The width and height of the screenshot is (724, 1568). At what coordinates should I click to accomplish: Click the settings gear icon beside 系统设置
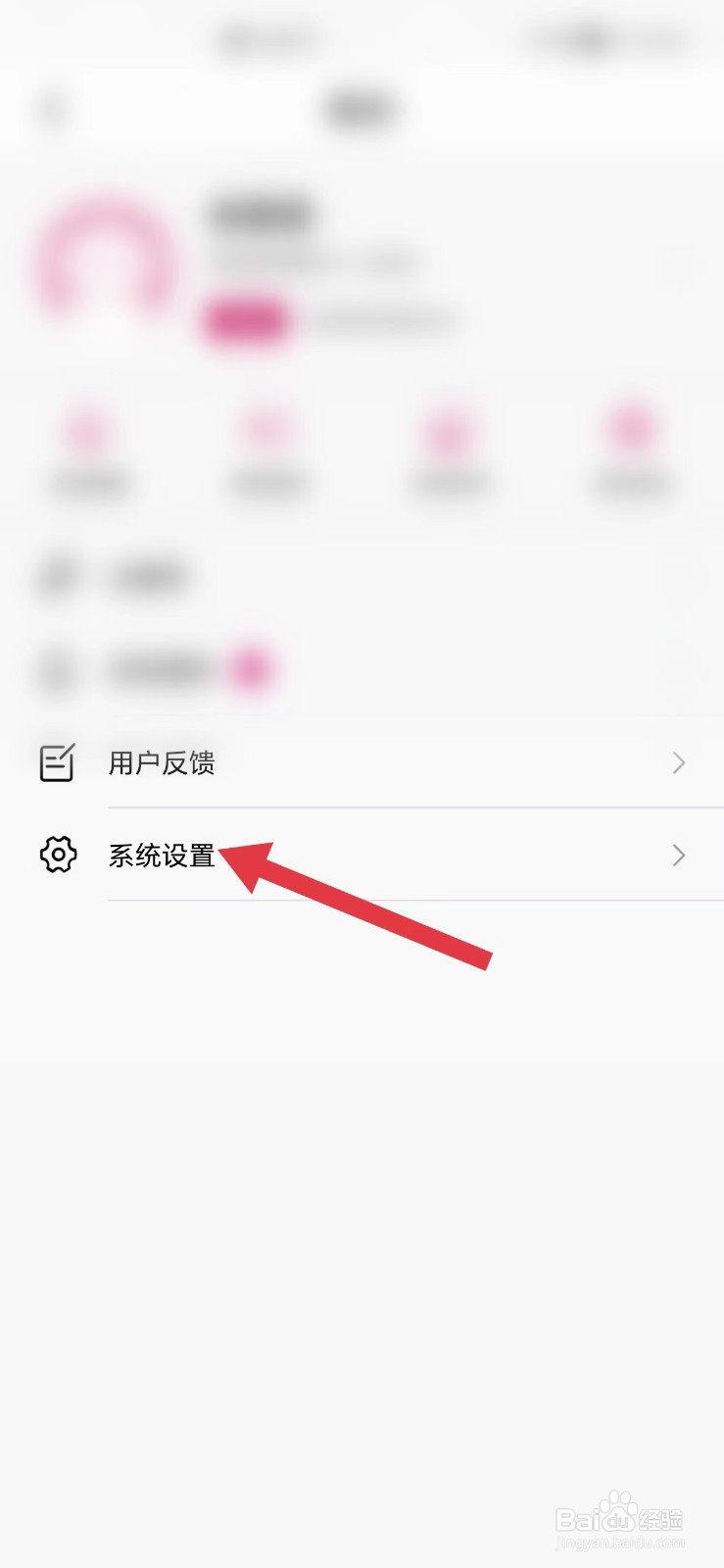(57, 855)
